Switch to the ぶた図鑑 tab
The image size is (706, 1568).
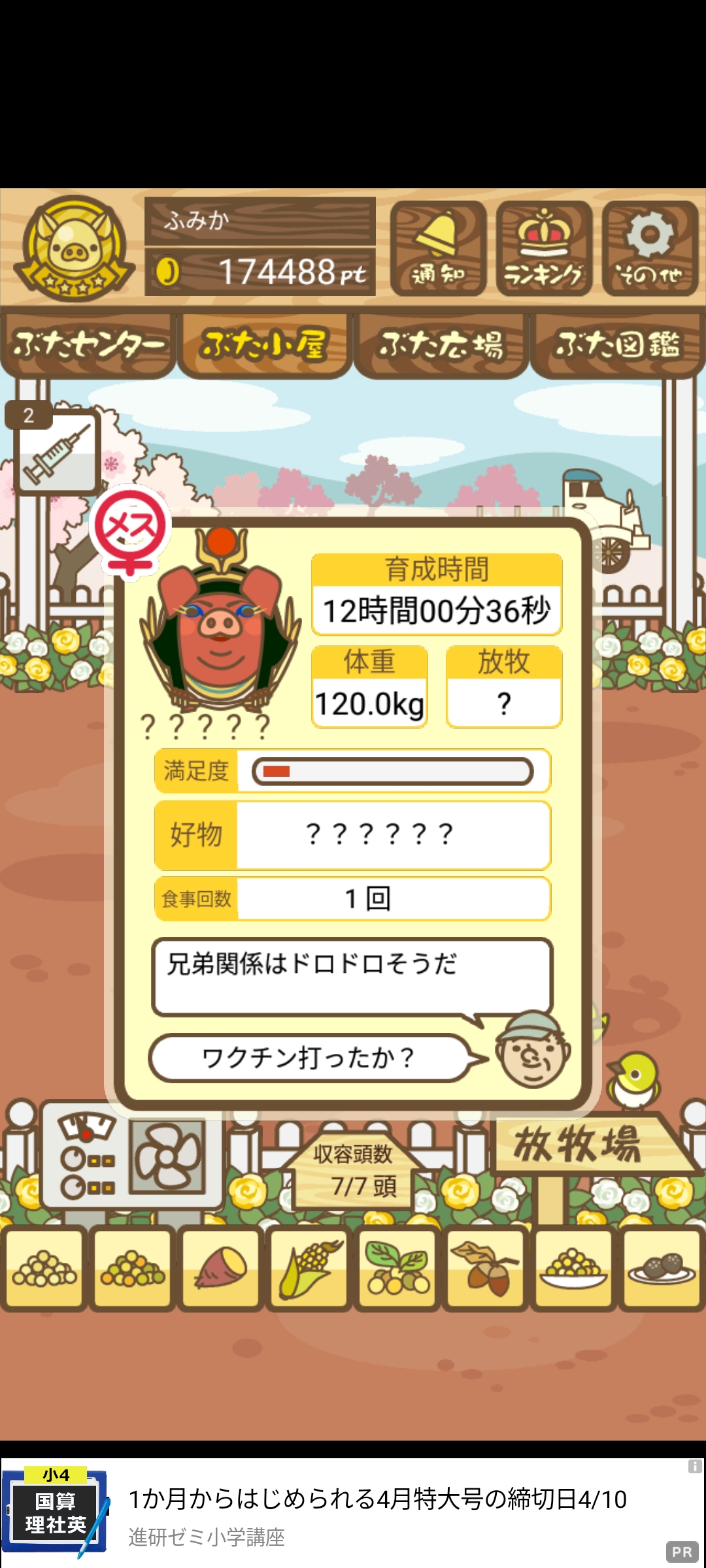tap(618, 345)
